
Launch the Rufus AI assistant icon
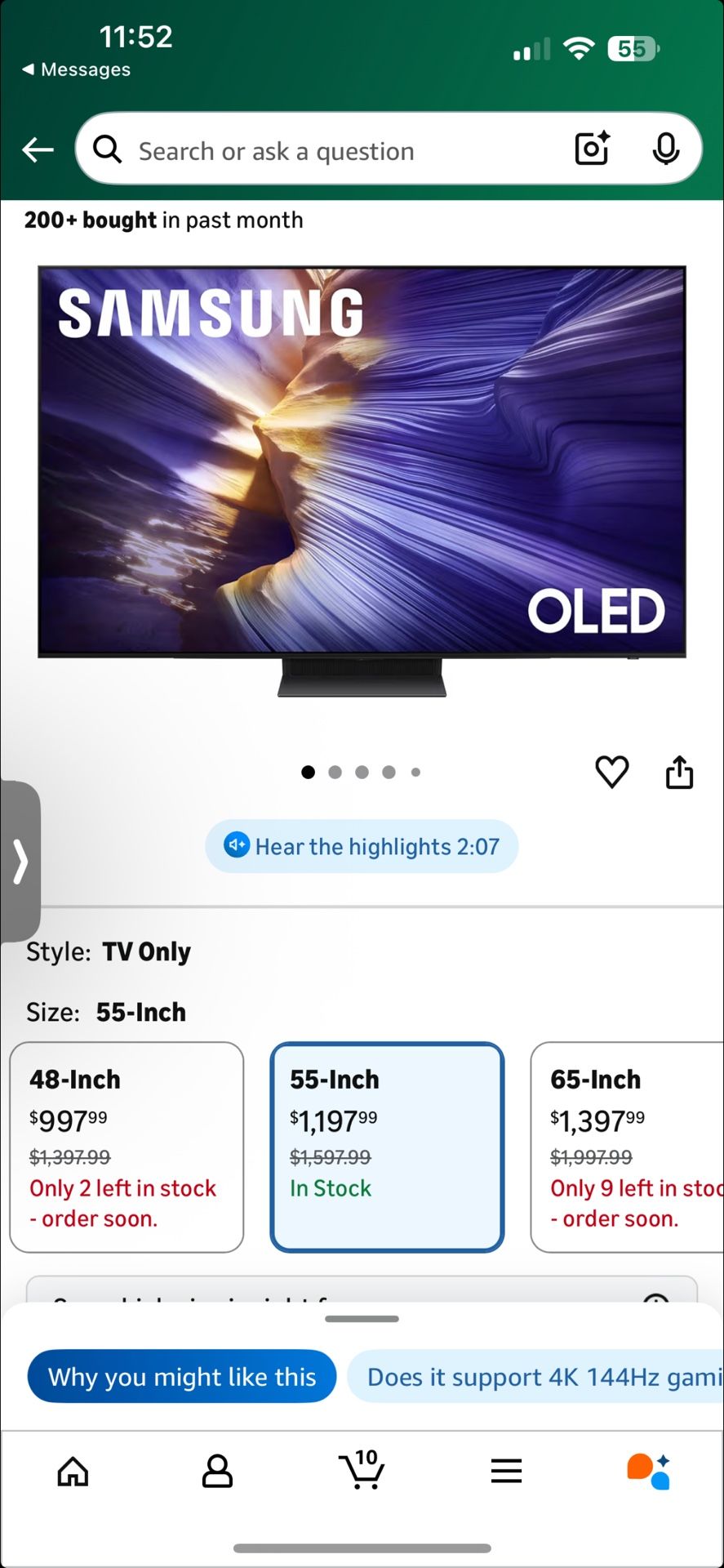[647, 1472]
